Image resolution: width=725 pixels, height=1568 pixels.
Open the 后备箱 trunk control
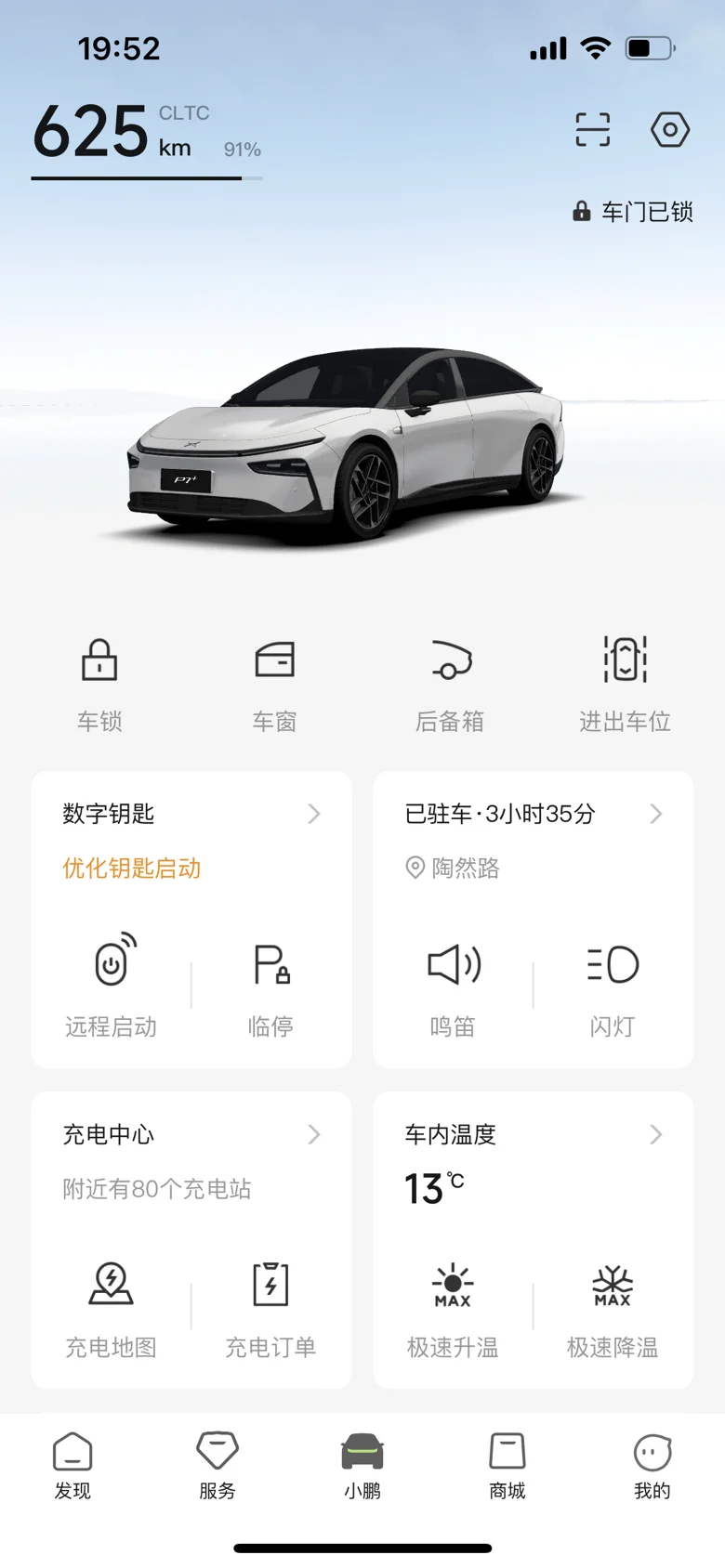450,681
